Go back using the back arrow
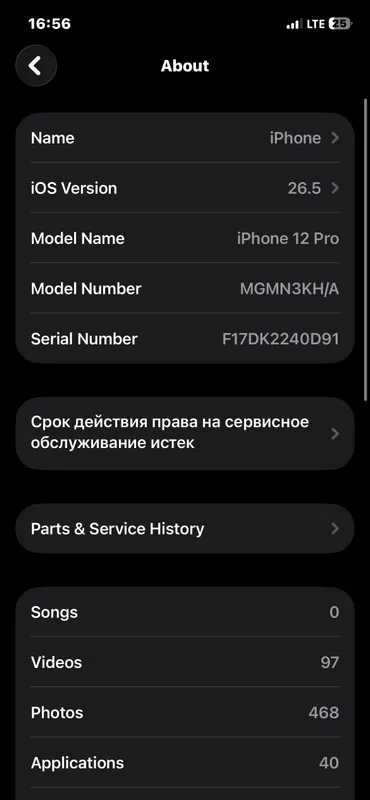 point(36,65)
